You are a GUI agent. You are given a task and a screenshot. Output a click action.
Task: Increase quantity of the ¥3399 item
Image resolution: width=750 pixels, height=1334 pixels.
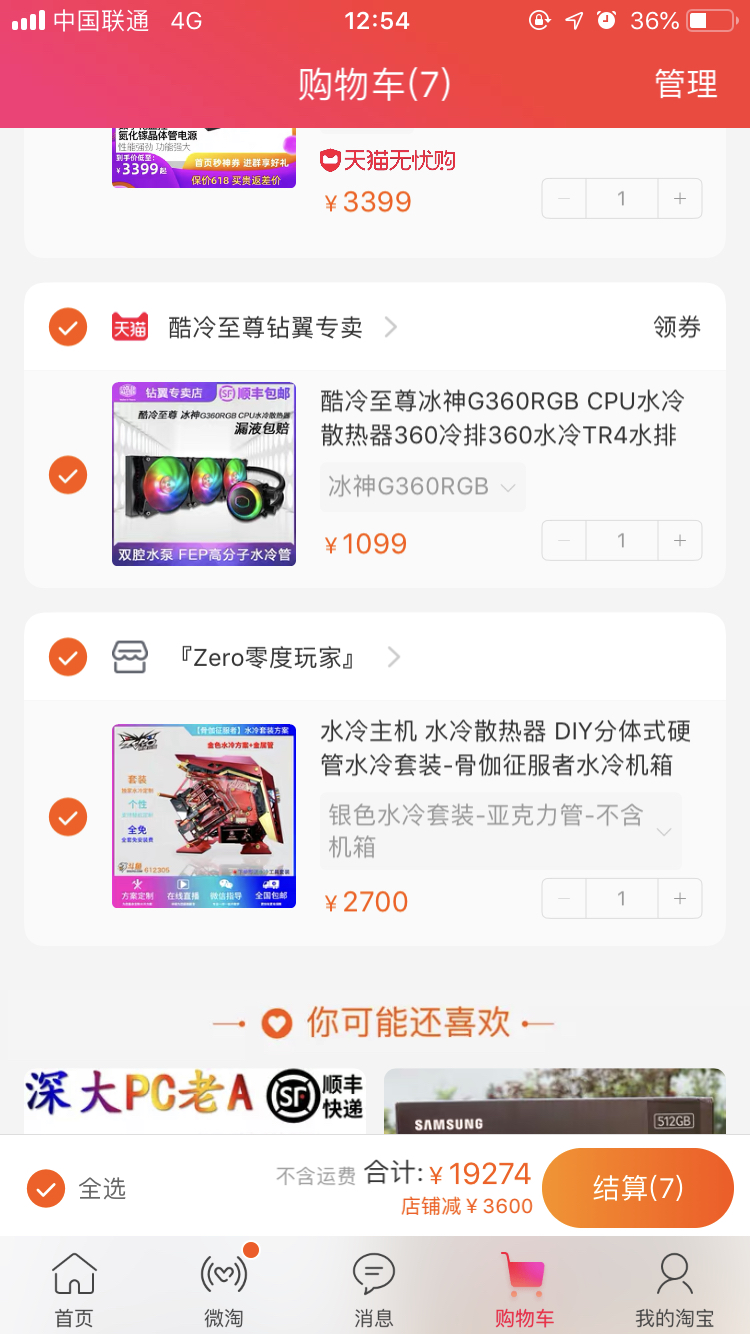[680, 199]
